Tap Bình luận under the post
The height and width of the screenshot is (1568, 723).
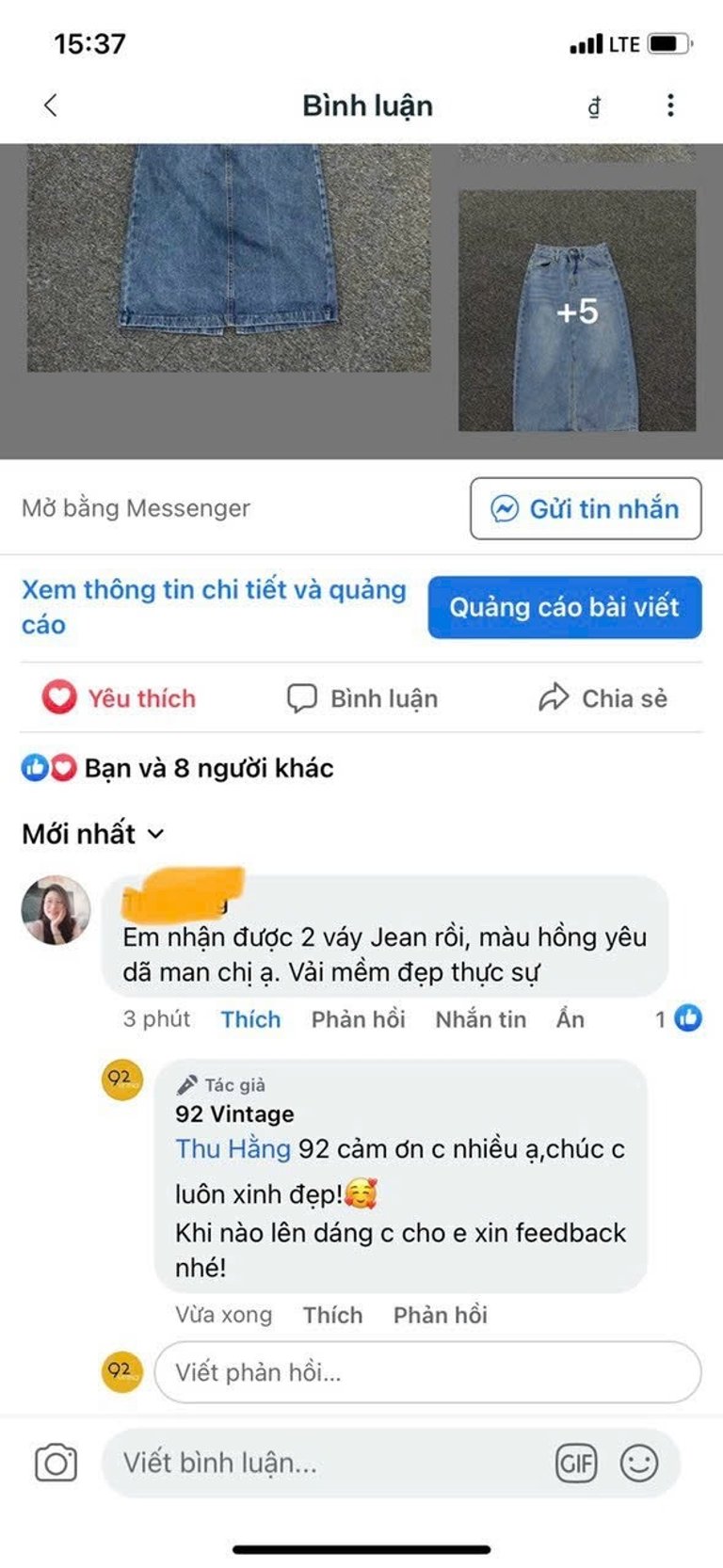tap(362, 698)
